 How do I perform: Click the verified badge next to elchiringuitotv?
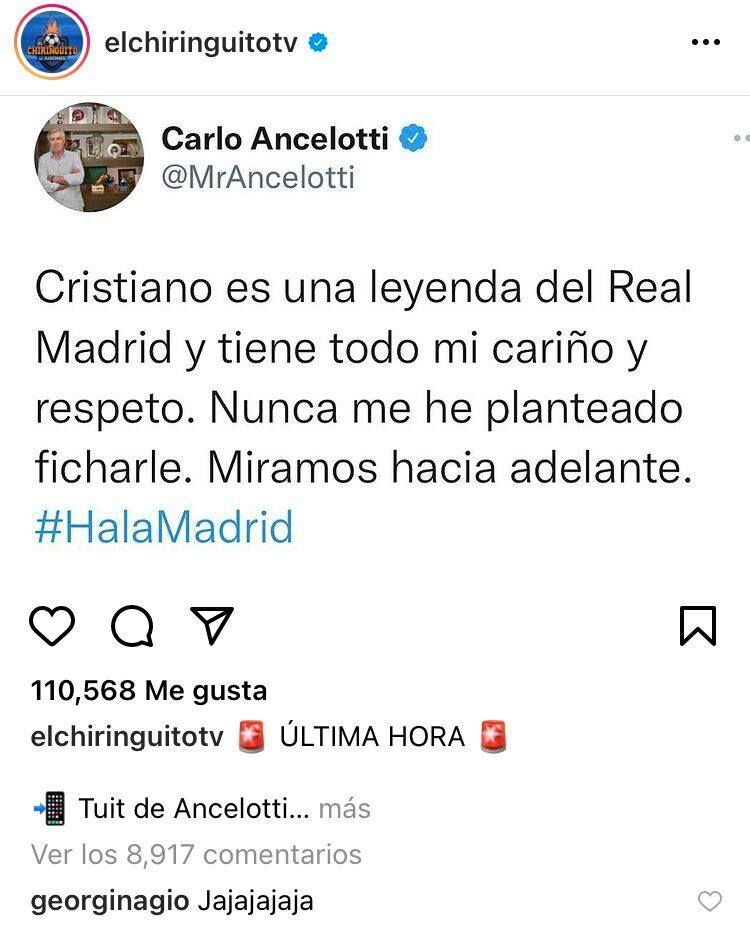[316, 42]
